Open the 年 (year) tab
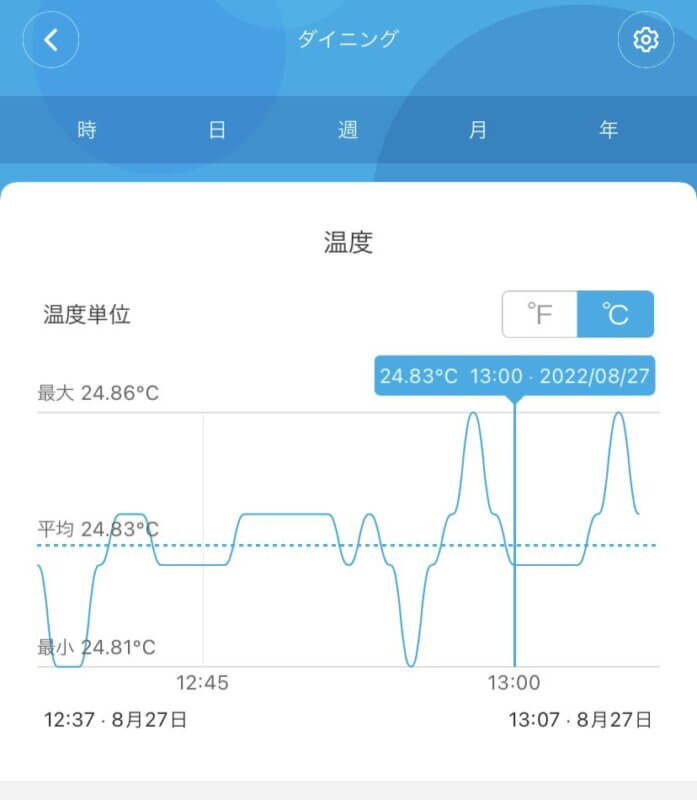Screen dimensions: 697x800 [x=609, y=130]
